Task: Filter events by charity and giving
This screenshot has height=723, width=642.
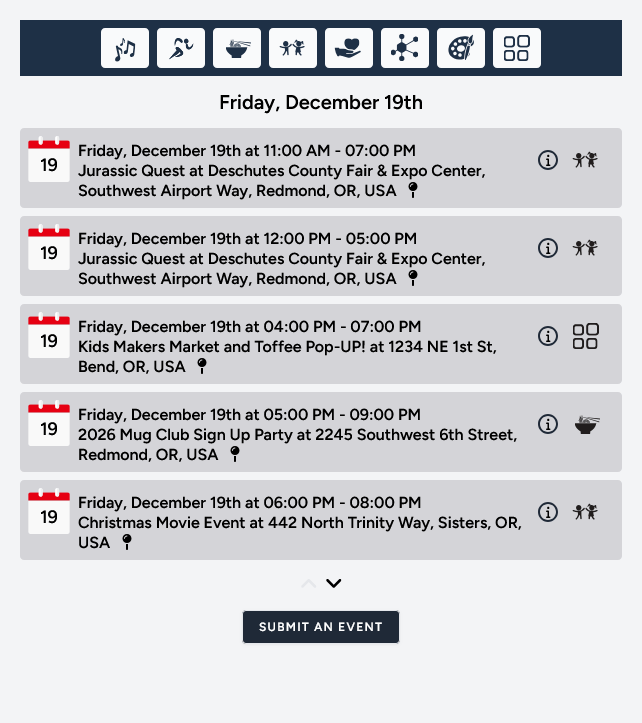Action: (349, 48)
